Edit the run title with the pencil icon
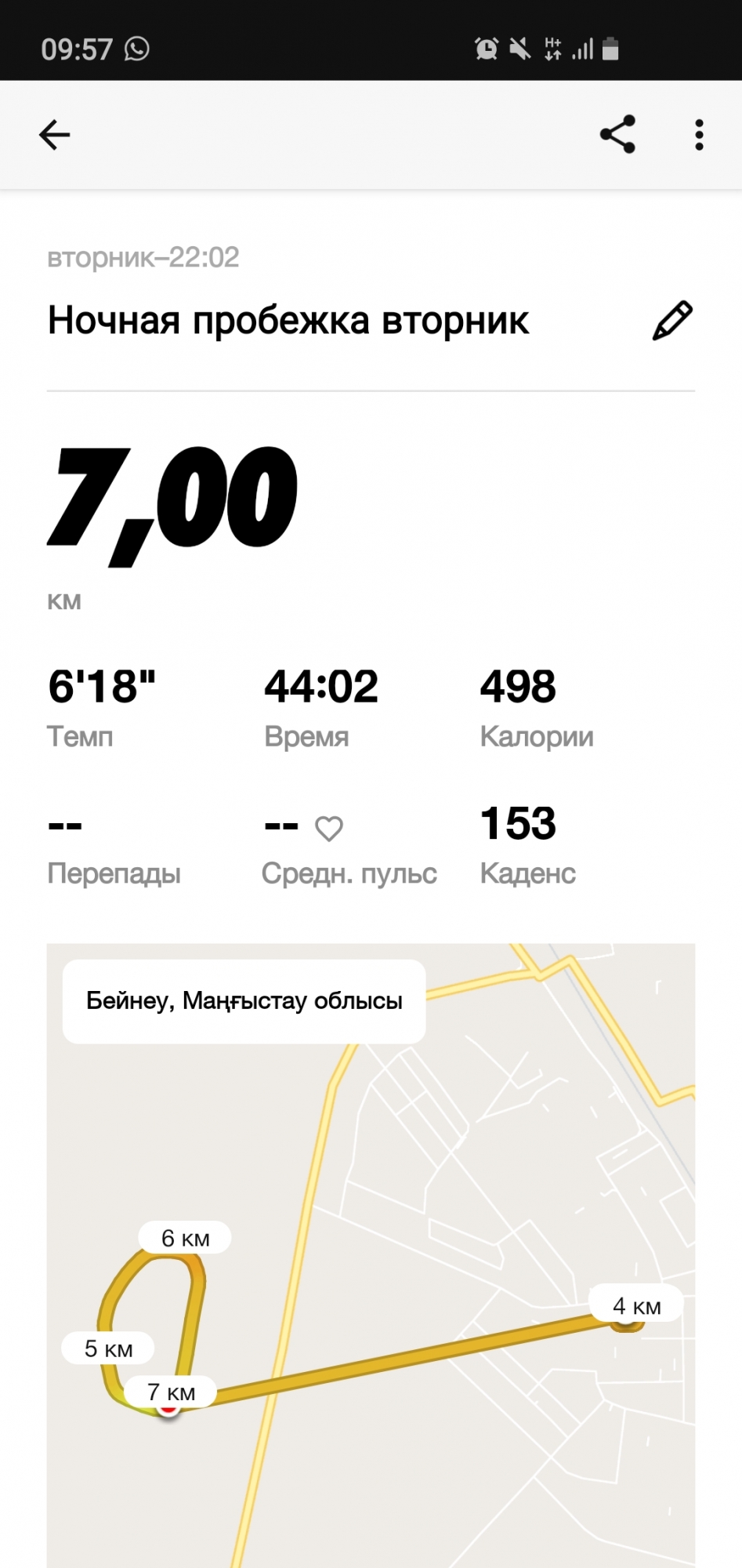The image size is (742, 1568). [672, 321]
